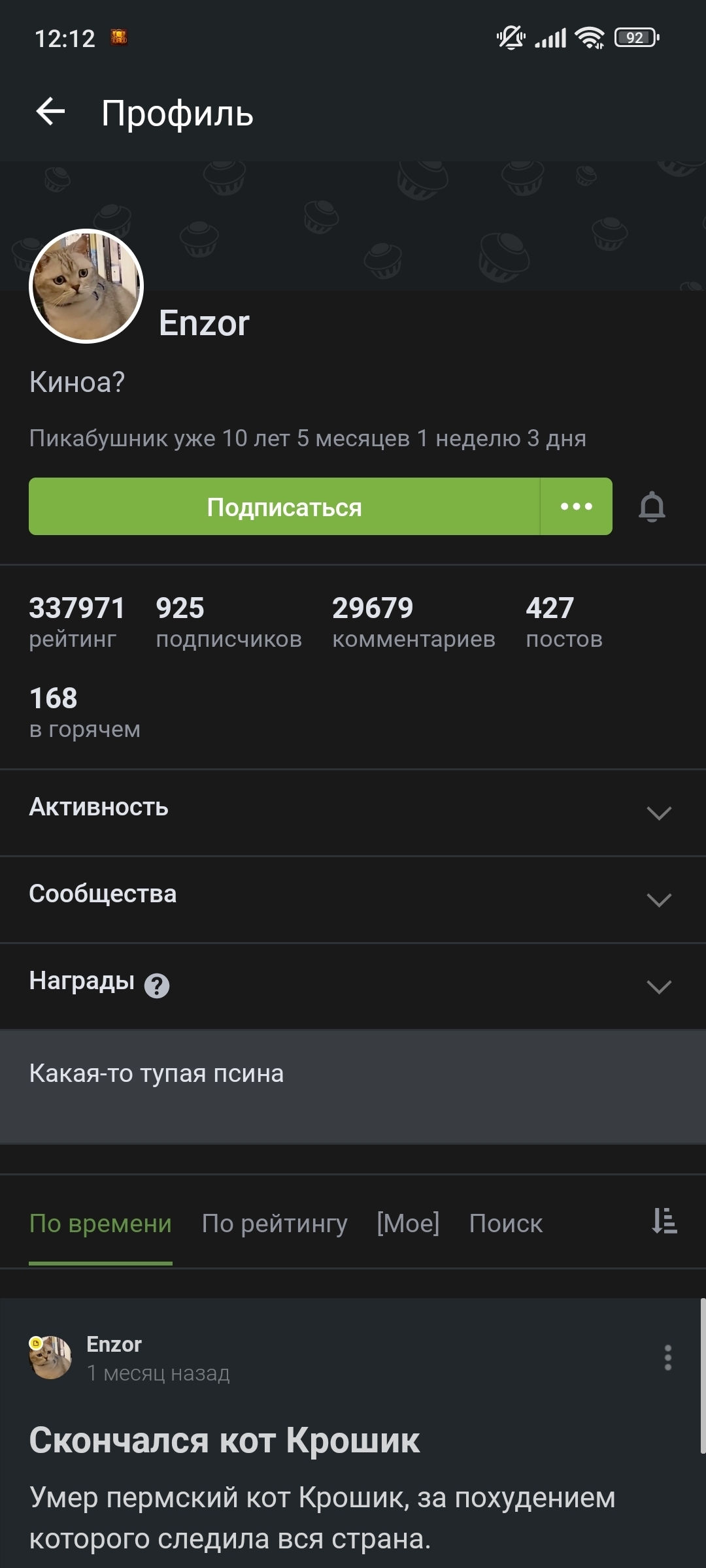
Task: Switch to the По рейтингу tab
Action: (x=275, y=1223)
